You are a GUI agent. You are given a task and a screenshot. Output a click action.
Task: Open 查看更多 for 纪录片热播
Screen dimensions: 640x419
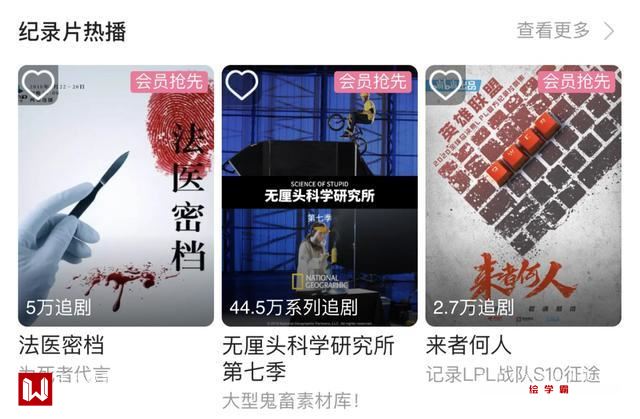tap(565, 31)
